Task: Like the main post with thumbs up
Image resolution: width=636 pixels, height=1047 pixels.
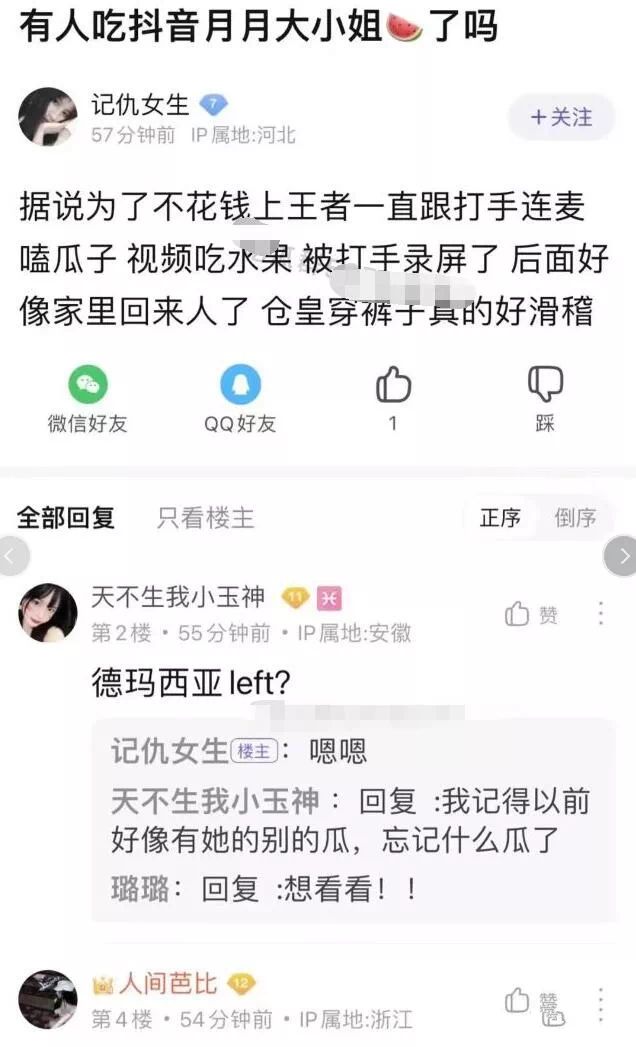Action: [x=393, y=385]
